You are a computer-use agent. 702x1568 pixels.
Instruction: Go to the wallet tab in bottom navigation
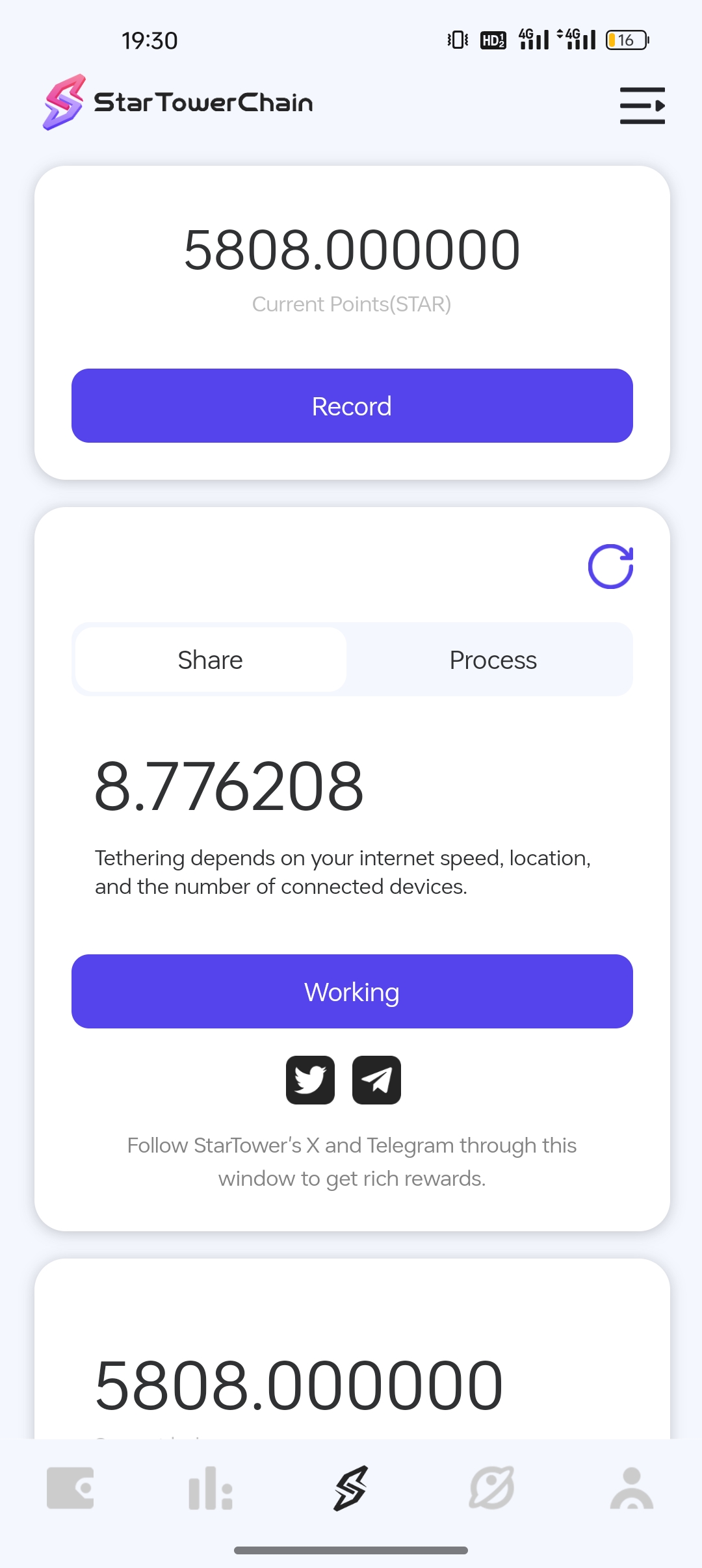70,1487
